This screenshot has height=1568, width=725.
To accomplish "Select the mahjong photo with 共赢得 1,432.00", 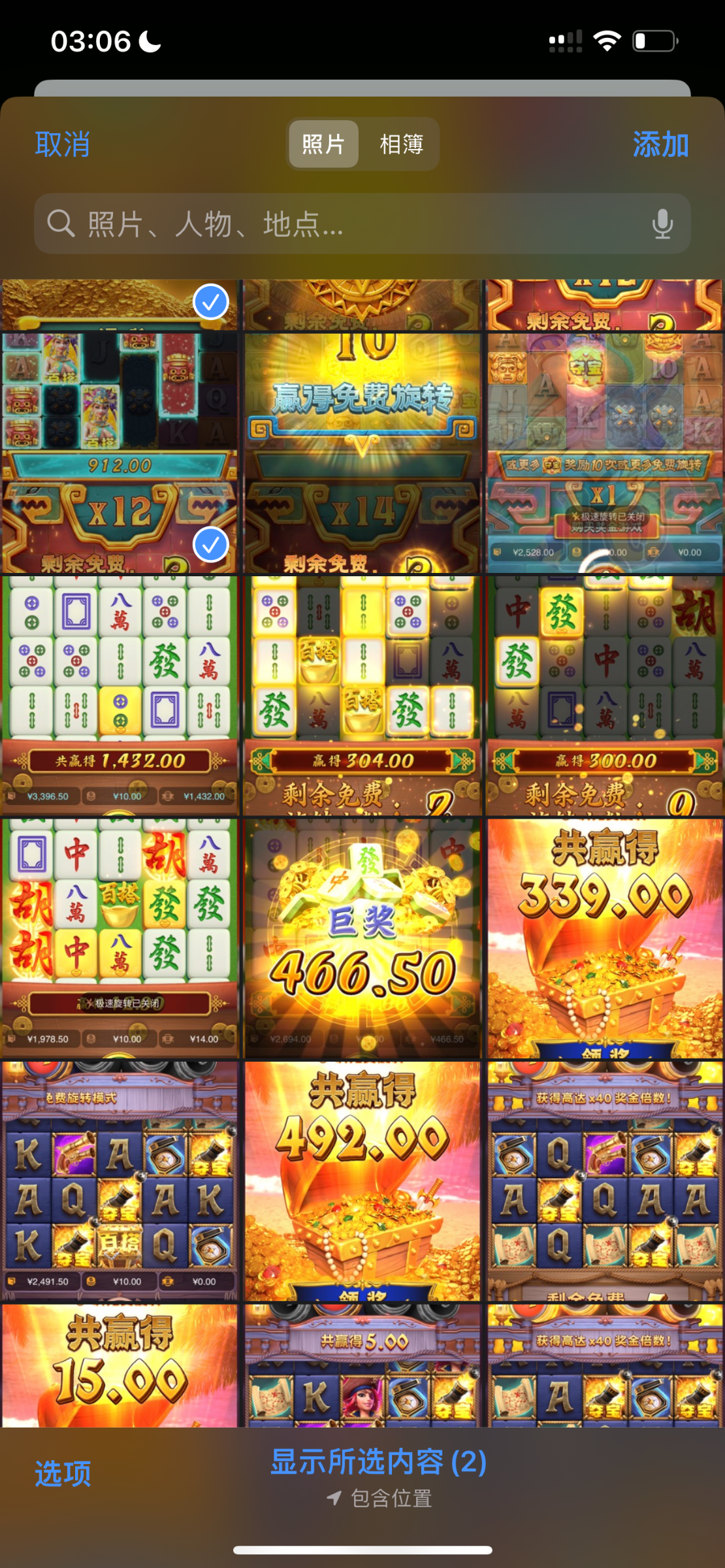I will (120, 696).
